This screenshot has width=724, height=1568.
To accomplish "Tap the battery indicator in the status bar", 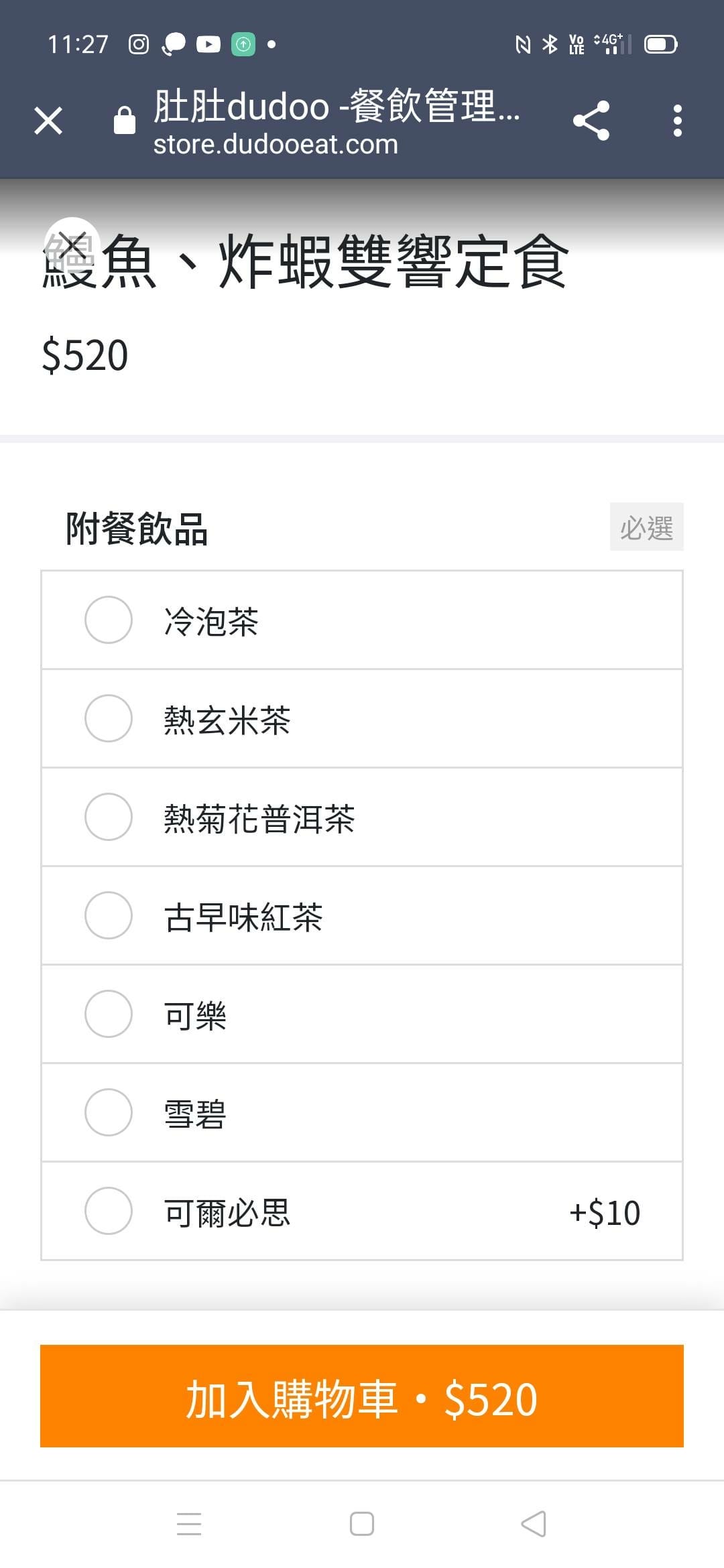I will coord(660,44).
